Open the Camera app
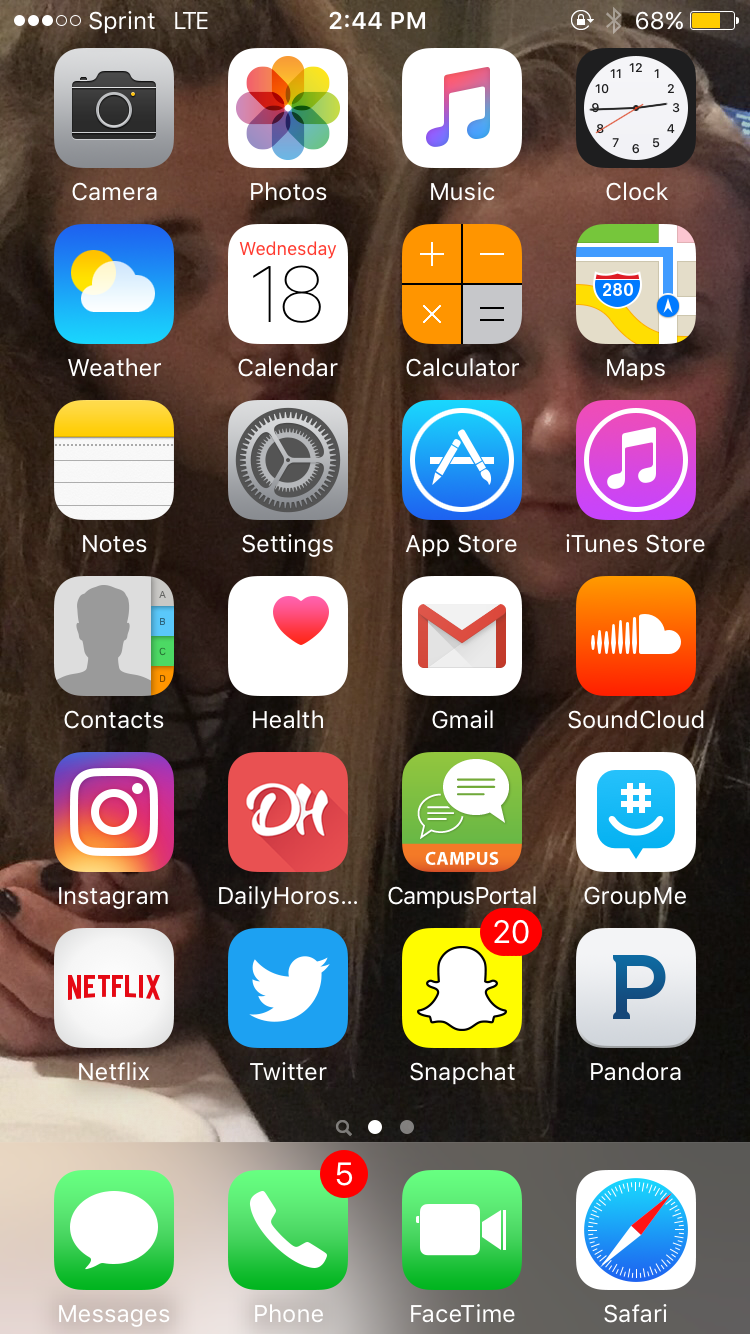 coord(114,108)
